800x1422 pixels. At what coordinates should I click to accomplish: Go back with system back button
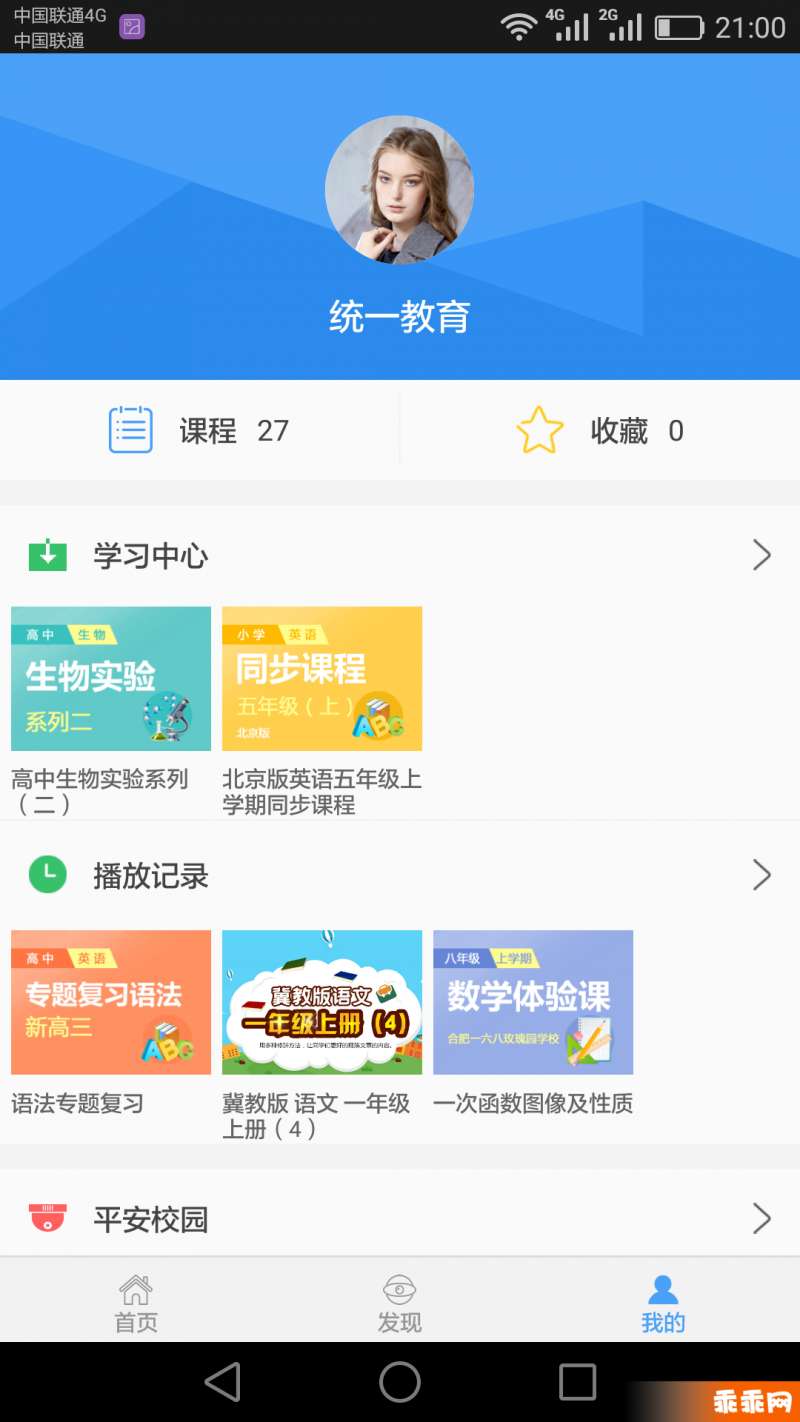tap(222, 1382)
